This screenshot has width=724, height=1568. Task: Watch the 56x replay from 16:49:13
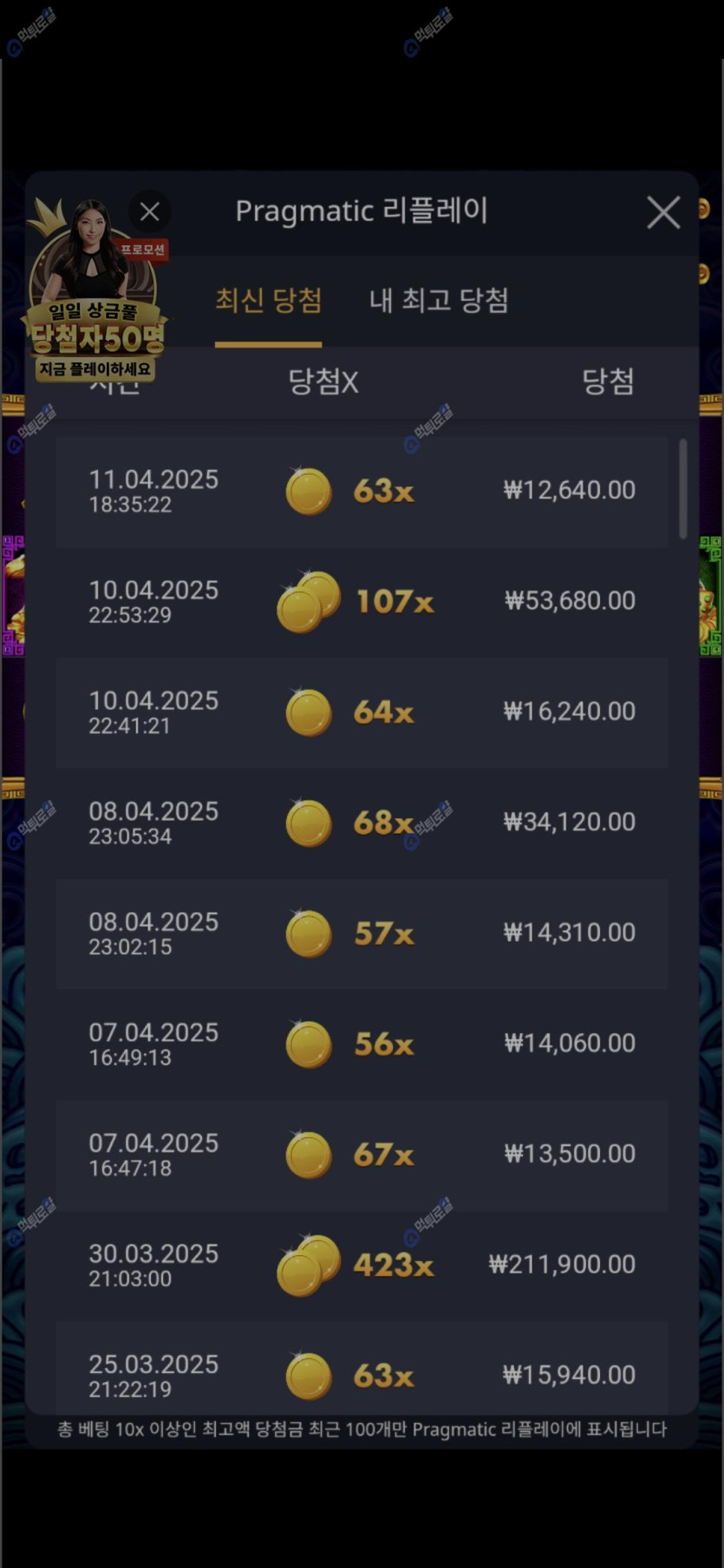362,1044
